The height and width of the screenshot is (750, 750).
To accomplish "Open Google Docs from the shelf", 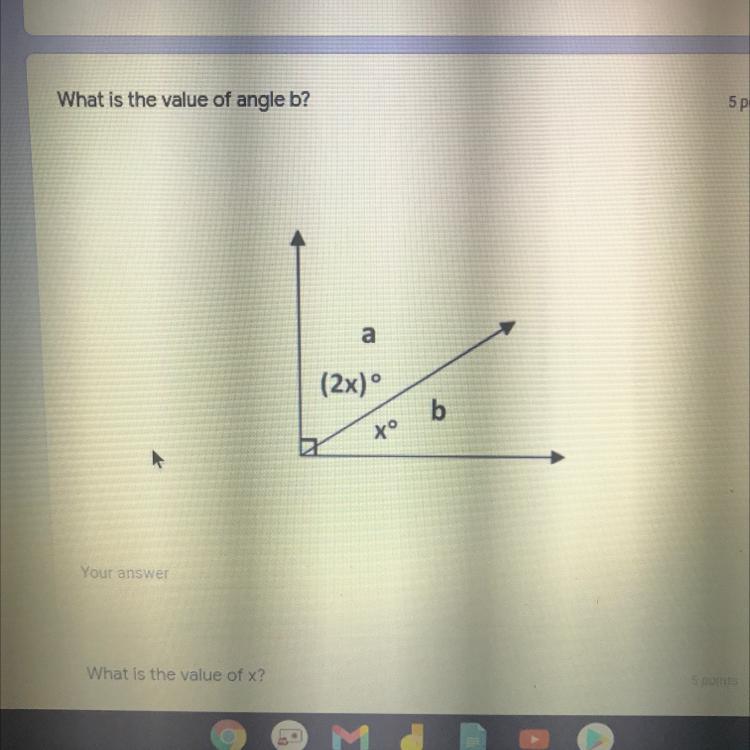I will pos(473,740).
